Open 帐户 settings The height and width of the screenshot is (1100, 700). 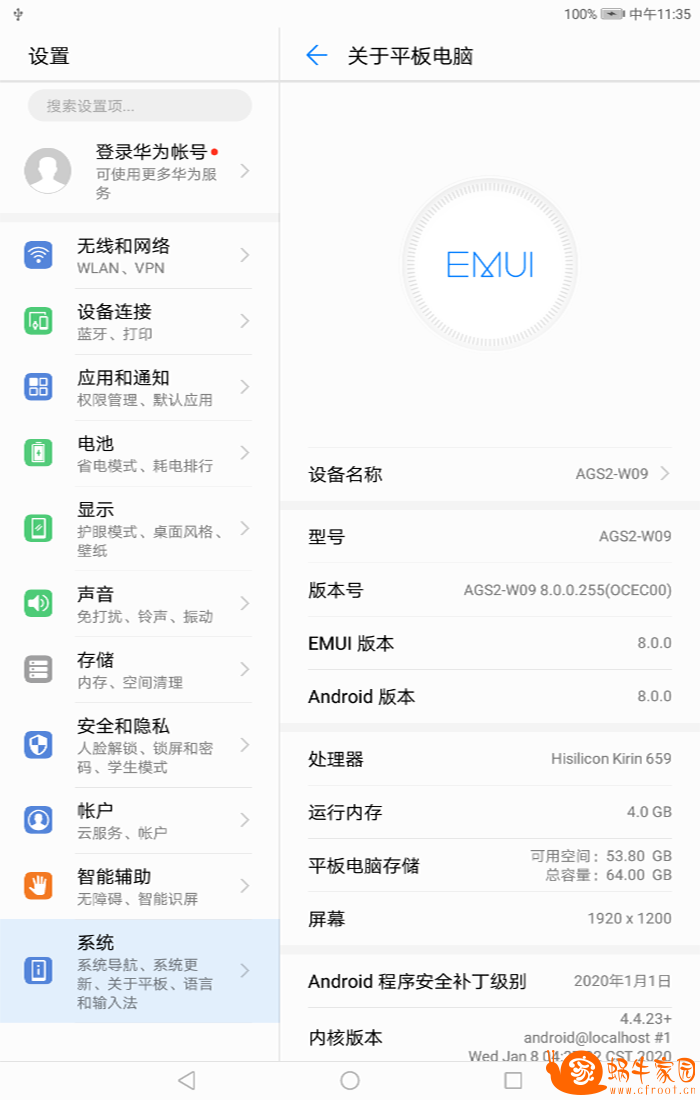click(140, 820)
